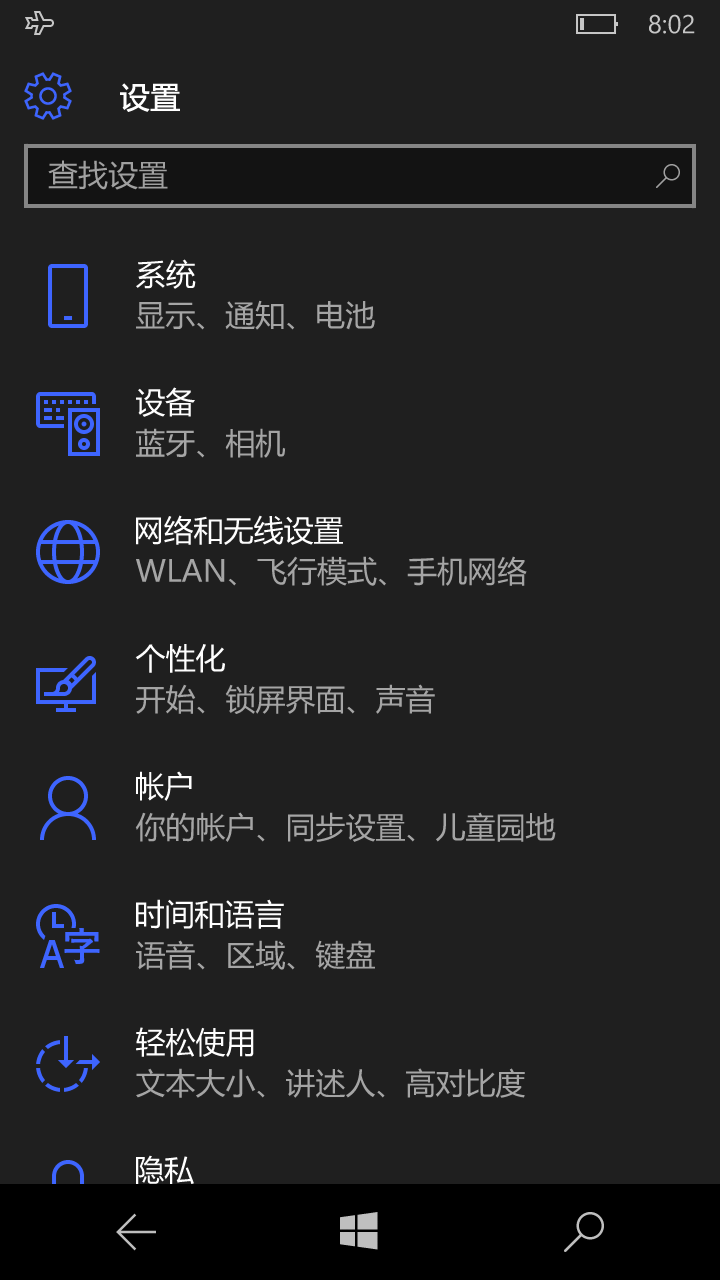
Task: Open 个性化 settings
Action: [x=360, y=680]
